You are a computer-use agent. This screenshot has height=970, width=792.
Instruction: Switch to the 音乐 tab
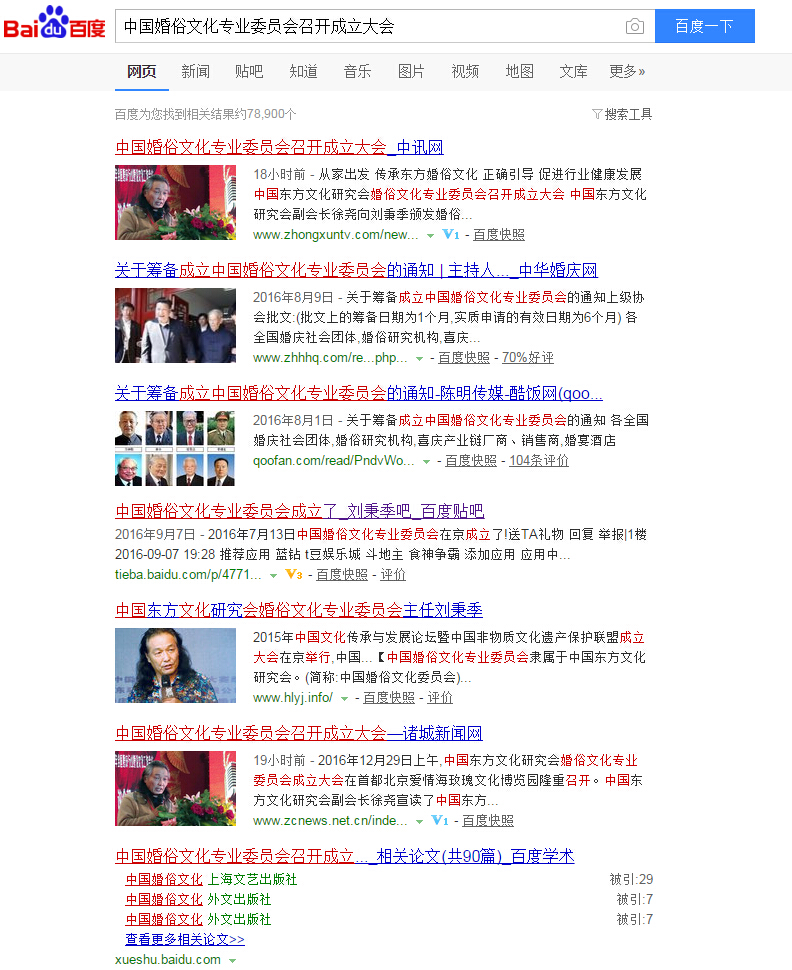(x=357, y=72)
